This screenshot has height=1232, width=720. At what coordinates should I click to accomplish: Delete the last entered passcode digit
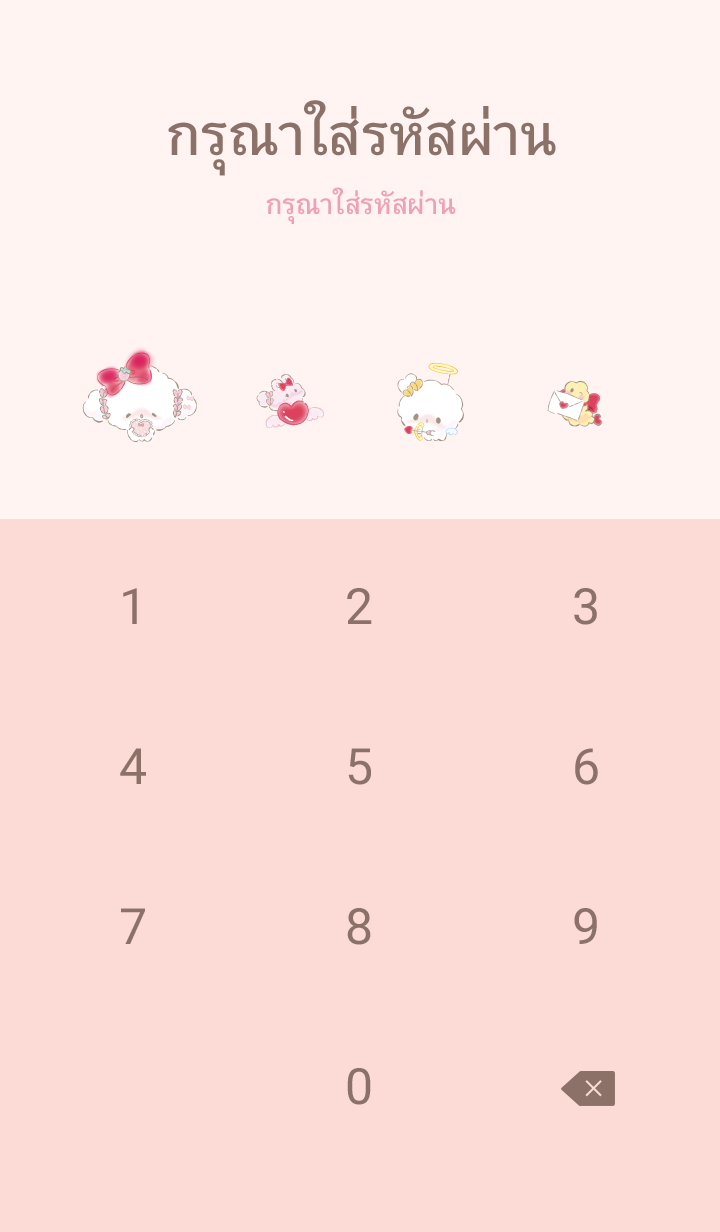point(588,1088)
